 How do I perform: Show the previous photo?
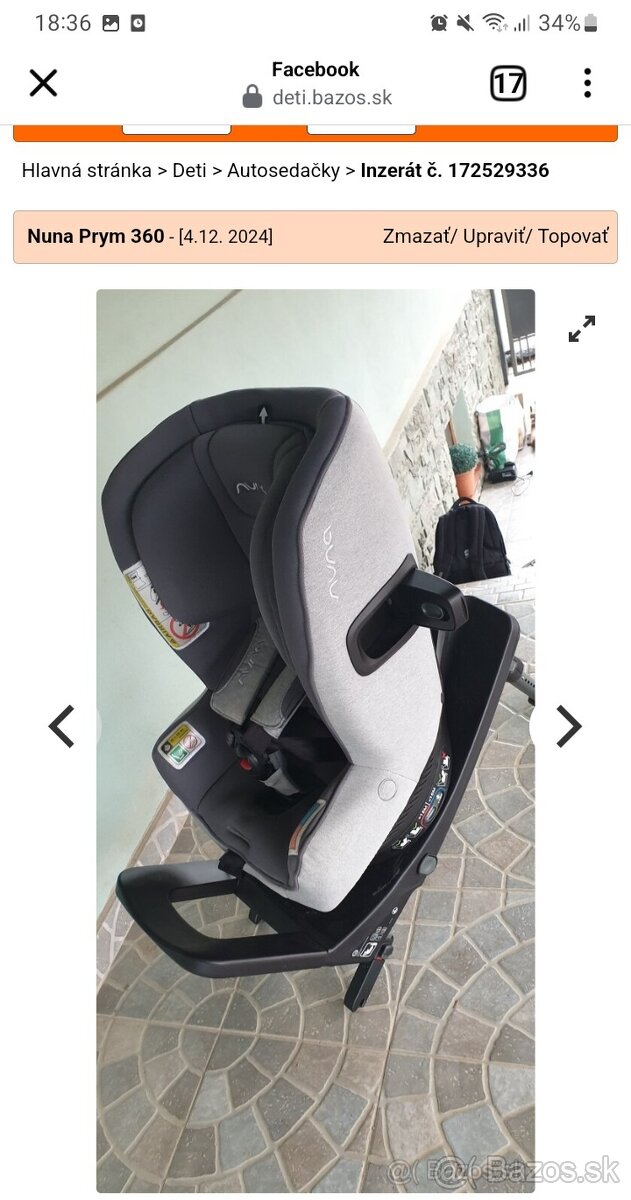coord(62,727)
